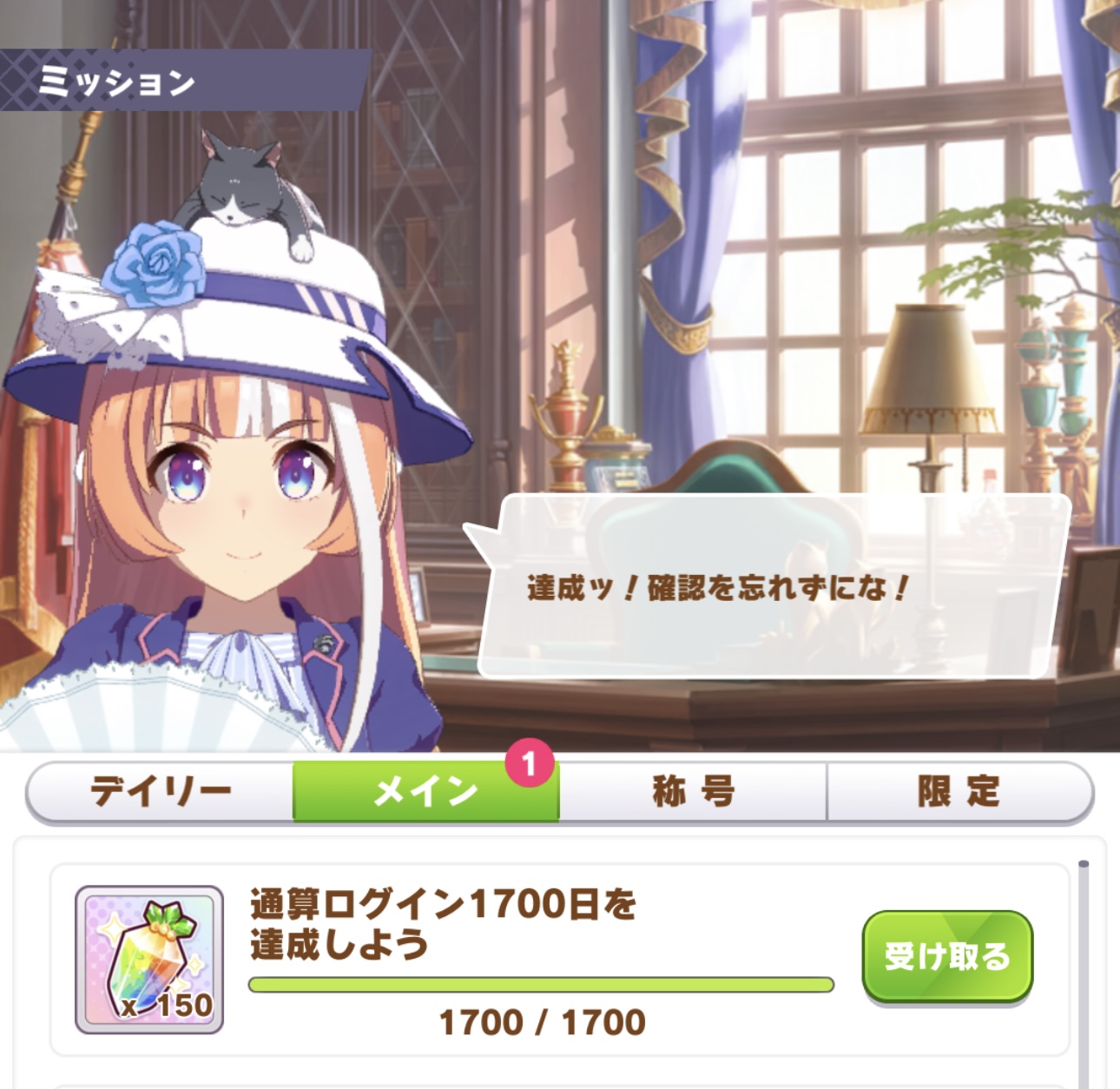Select the メイン tab
Viewport: 1120px width, 1089px height.
pos(425,791)
